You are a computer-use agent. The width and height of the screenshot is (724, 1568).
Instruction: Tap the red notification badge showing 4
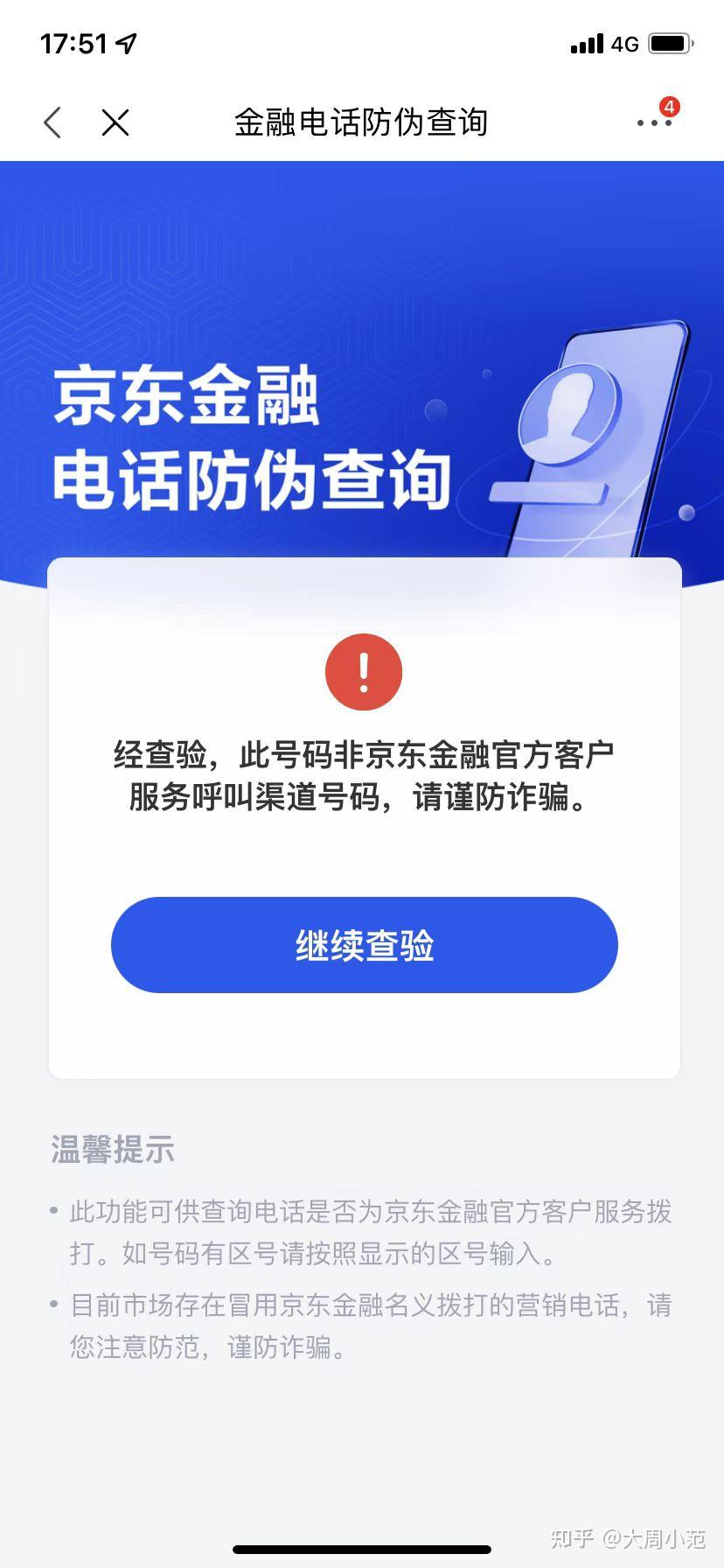pyautogui.click(x=670, y=106)
